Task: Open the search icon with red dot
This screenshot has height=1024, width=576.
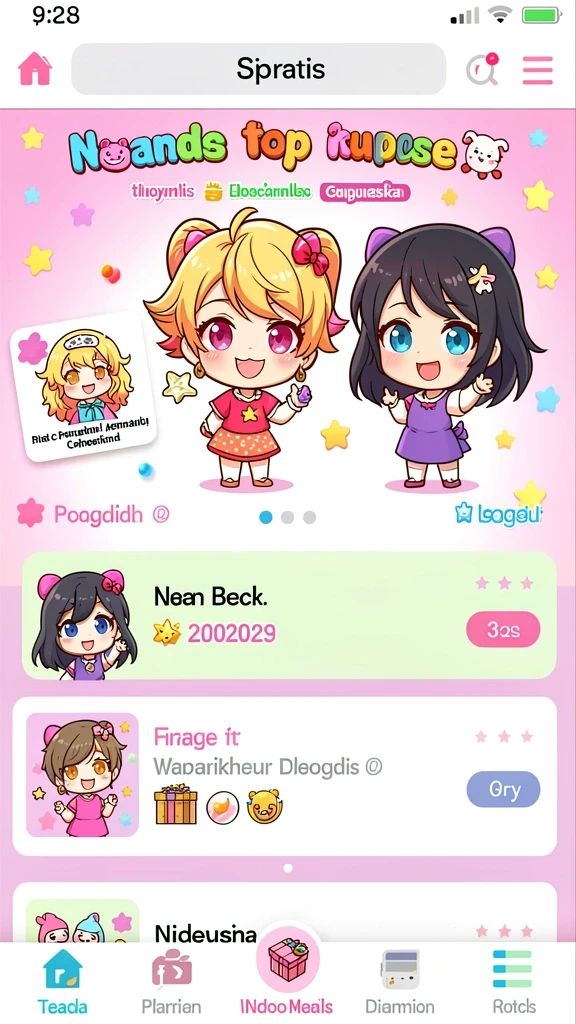Action: click(483, 69)
